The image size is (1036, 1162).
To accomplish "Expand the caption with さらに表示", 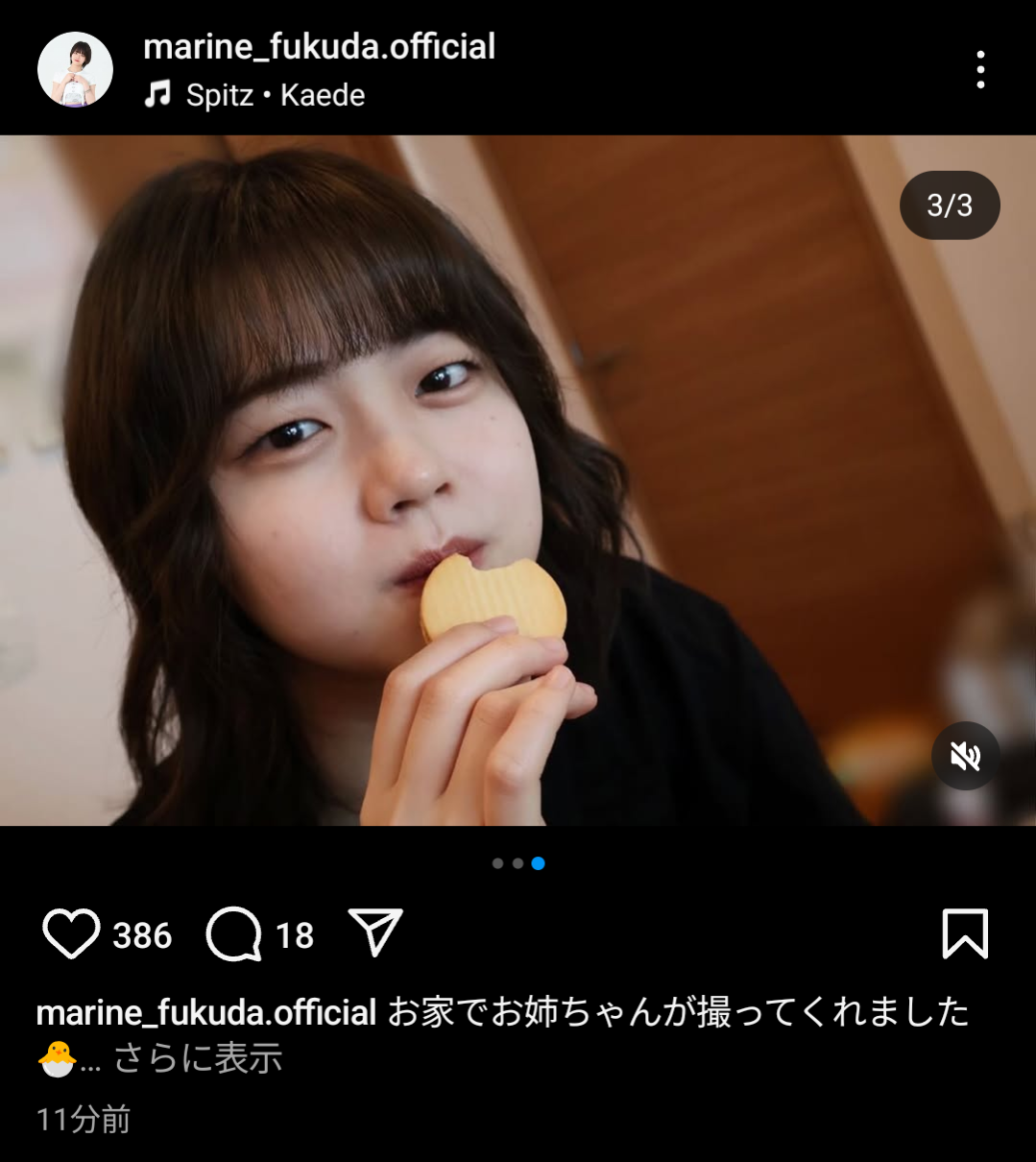I will 198,1058.
